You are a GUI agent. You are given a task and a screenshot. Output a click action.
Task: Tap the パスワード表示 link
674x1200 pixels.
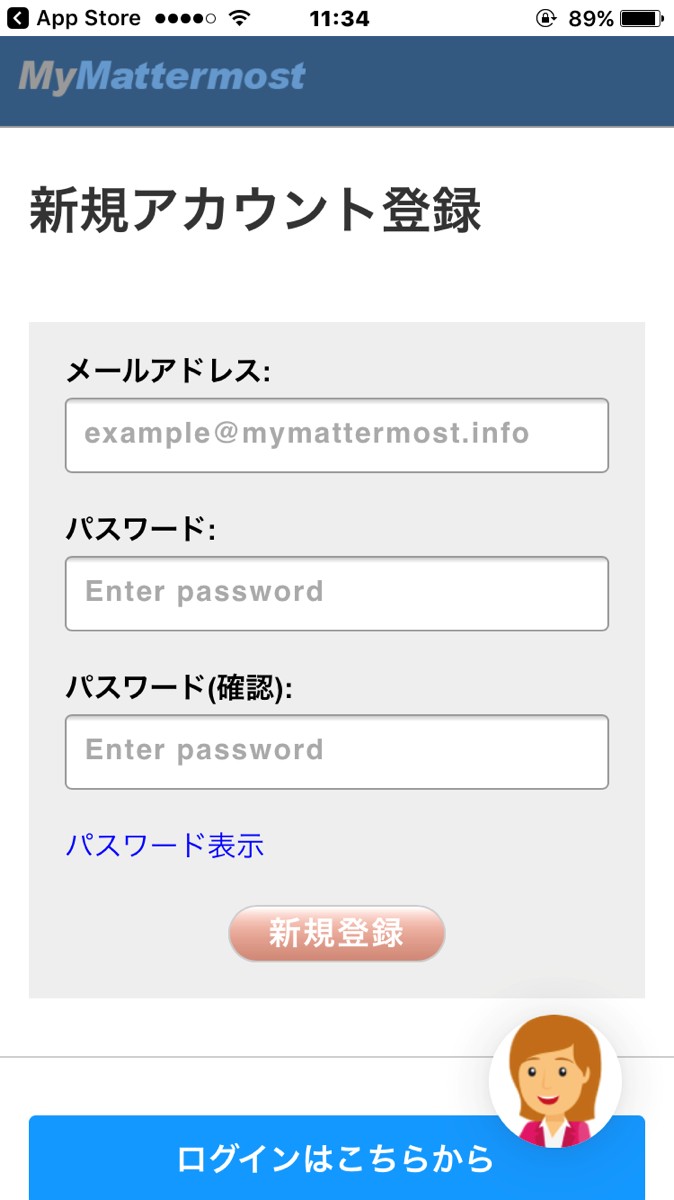(x=165, y=846)
